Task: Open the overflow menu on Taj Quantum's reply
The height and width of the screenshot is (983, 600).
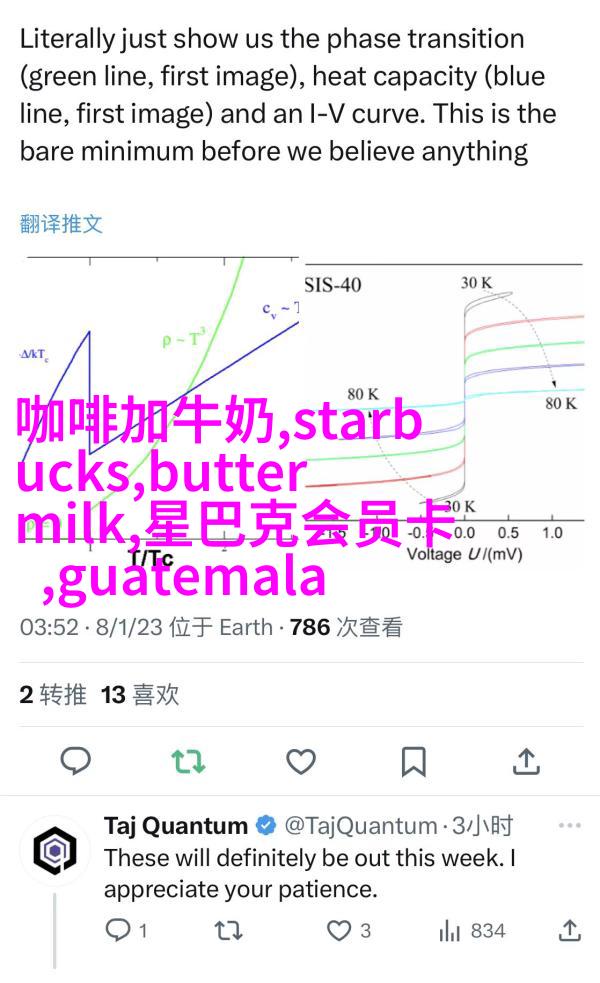Action: [x=569, y=825]
